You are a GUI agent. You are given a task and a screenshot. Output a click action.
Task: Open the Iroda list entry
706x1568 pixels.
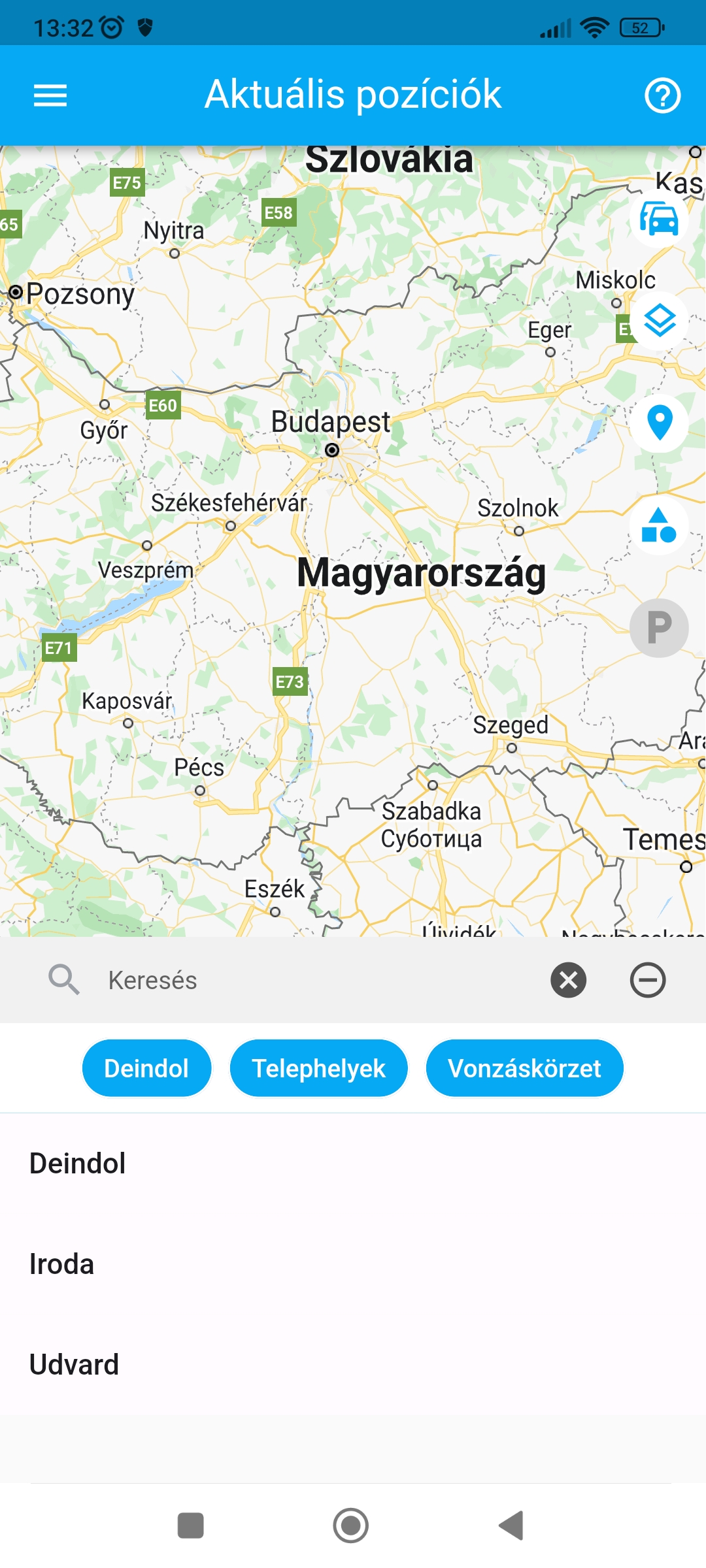pos(62,1264)
